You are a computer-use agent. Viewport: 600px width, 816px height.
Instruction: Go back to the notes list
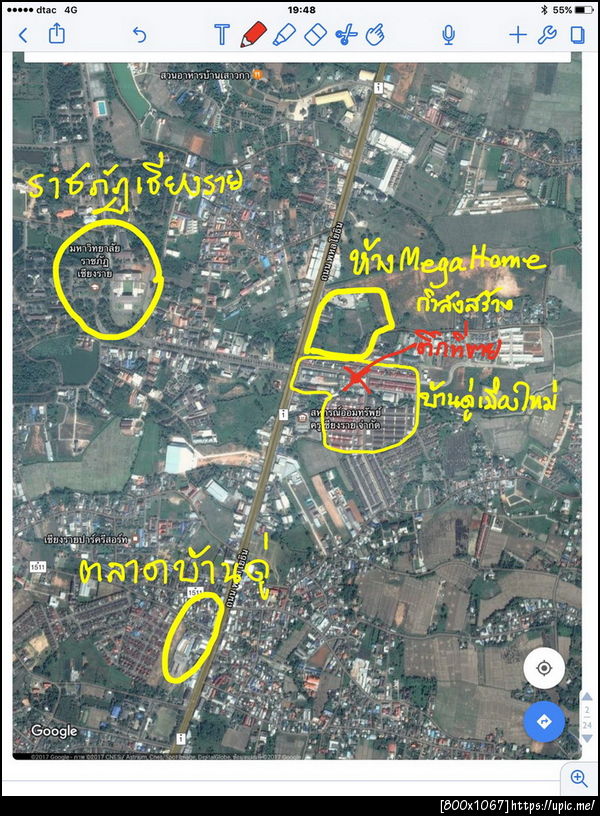tap(23, 35)
